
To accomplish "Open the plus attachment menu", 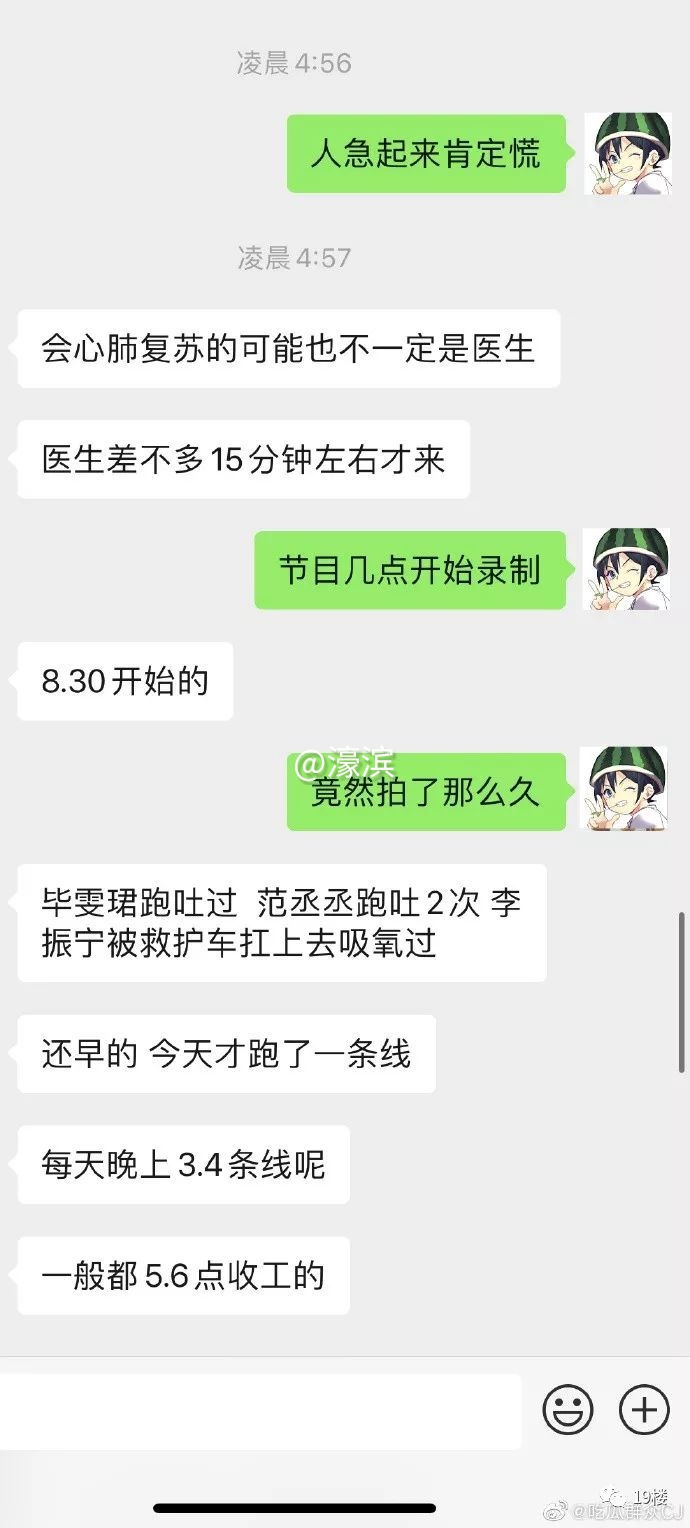I will [x=644, y=1410].
